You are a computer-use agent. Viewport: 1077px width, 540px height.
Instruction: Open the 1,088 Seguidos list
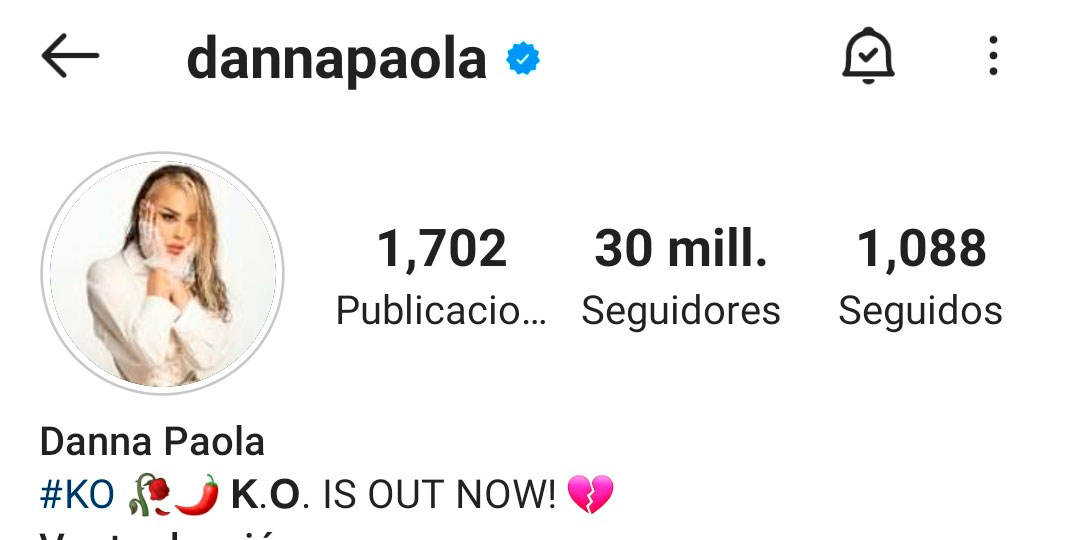(920, 277)
